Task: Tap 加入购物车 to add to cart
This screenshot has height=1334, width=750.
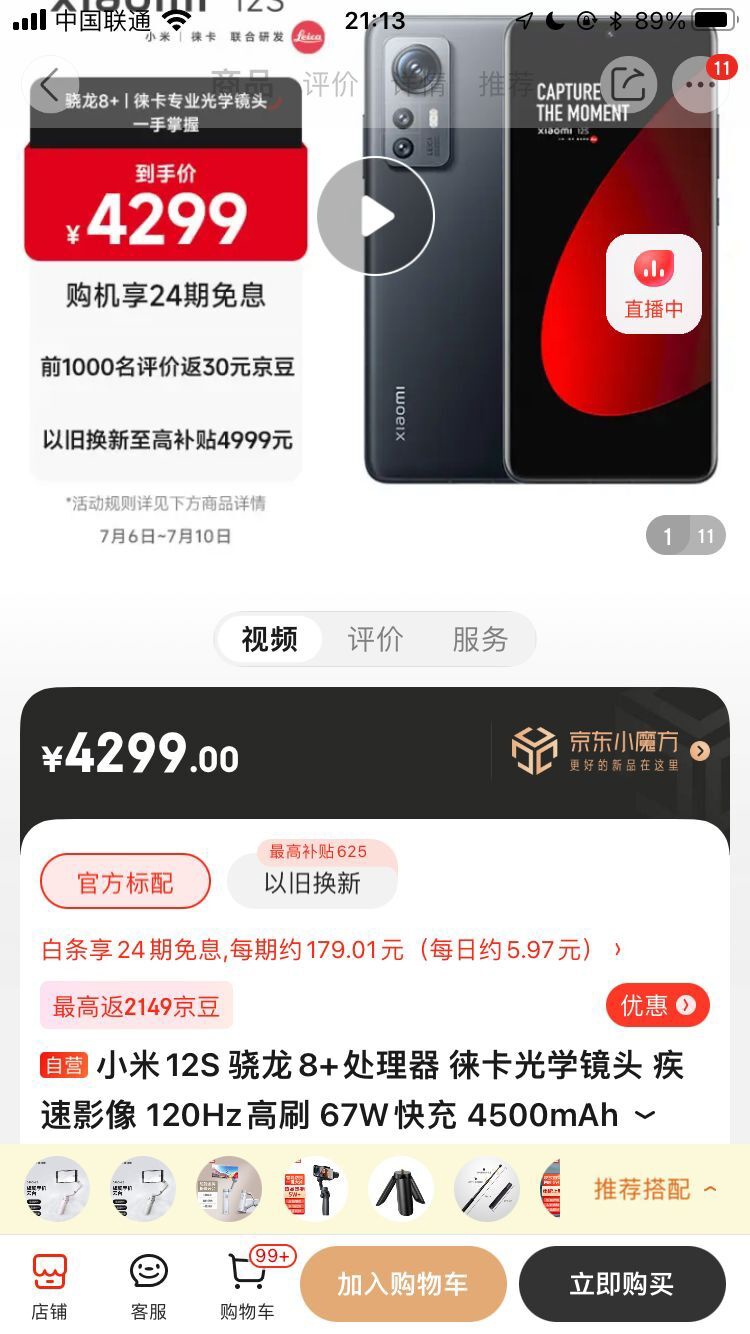Action: (403, 1284)
